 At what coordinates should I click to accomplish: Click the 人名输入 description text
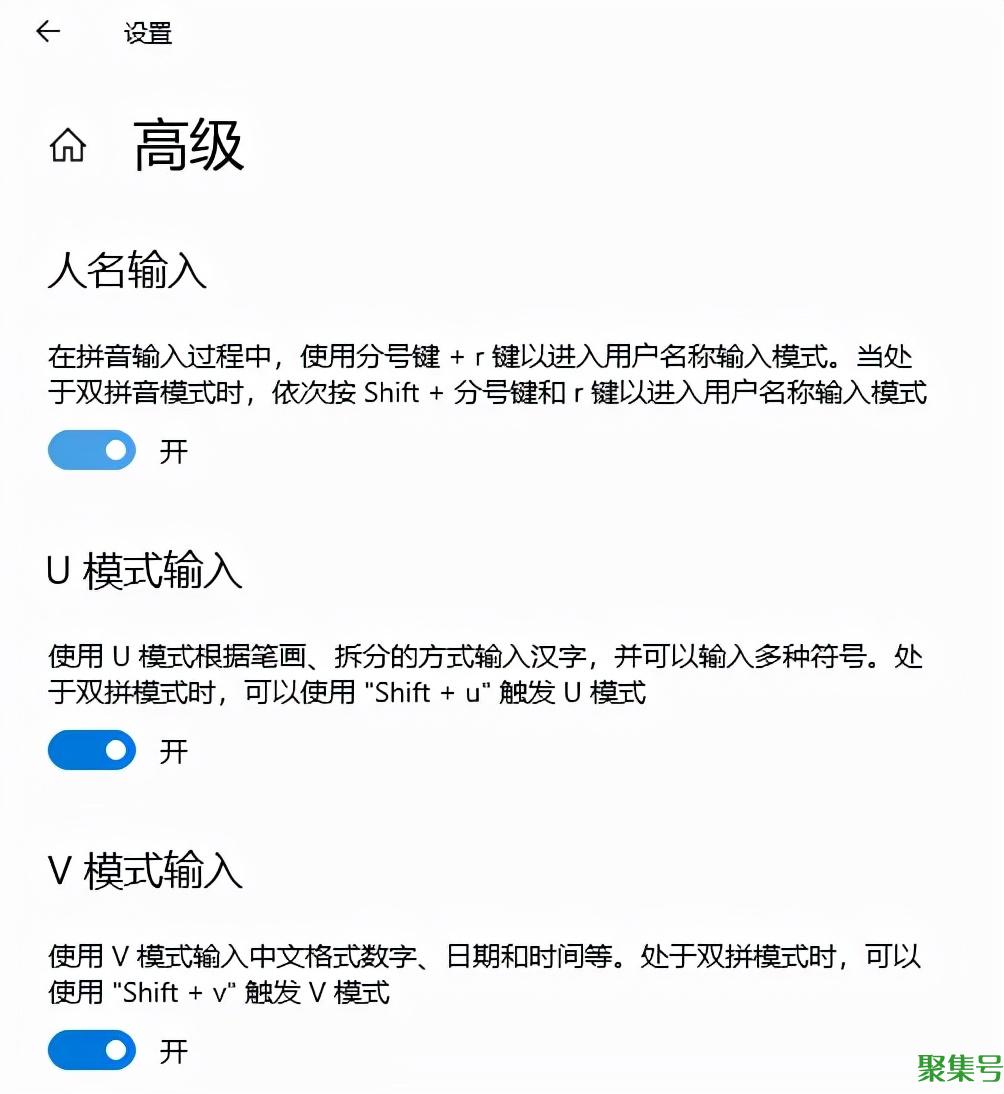pyautogui.click(x=489, y=376)
